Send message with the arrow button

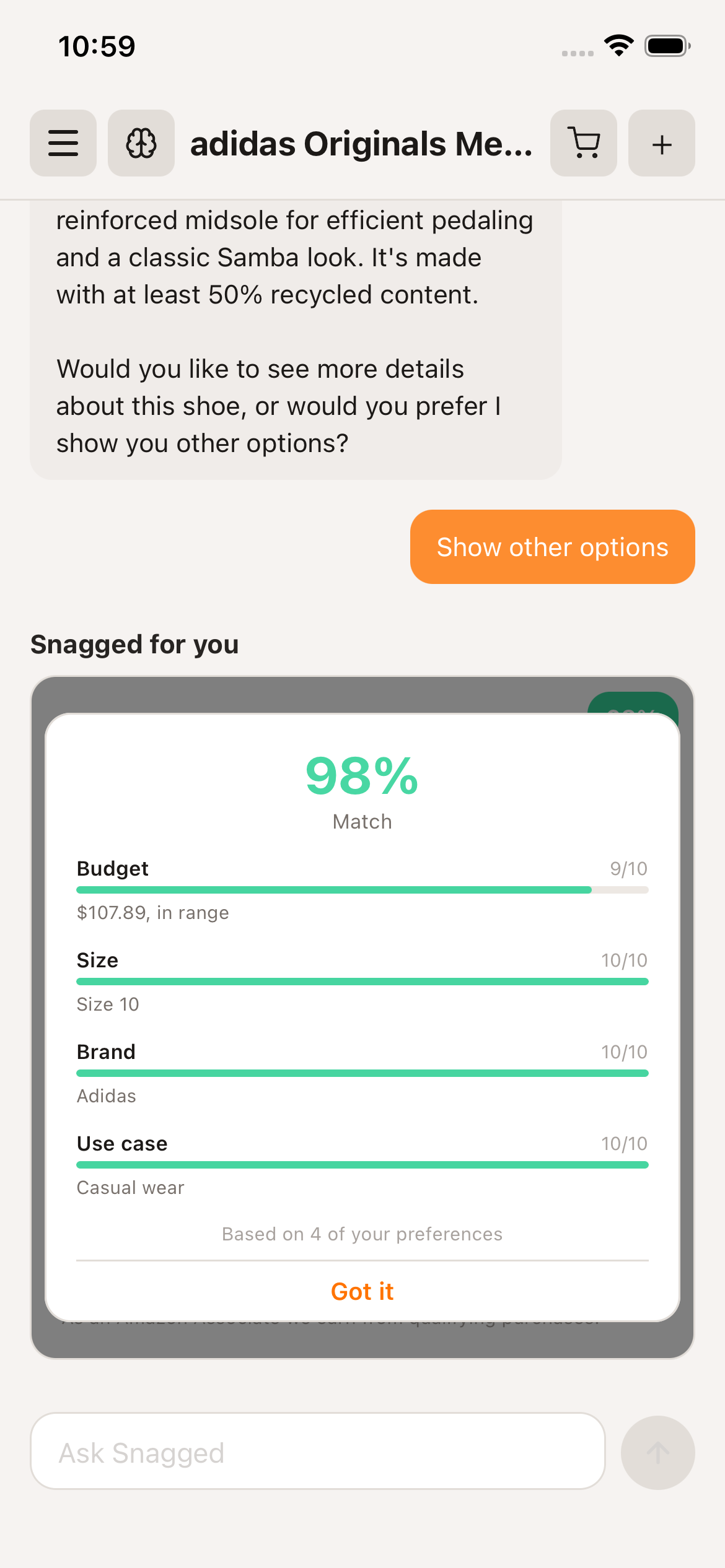pyautogui.click(x=658, y=1452)
